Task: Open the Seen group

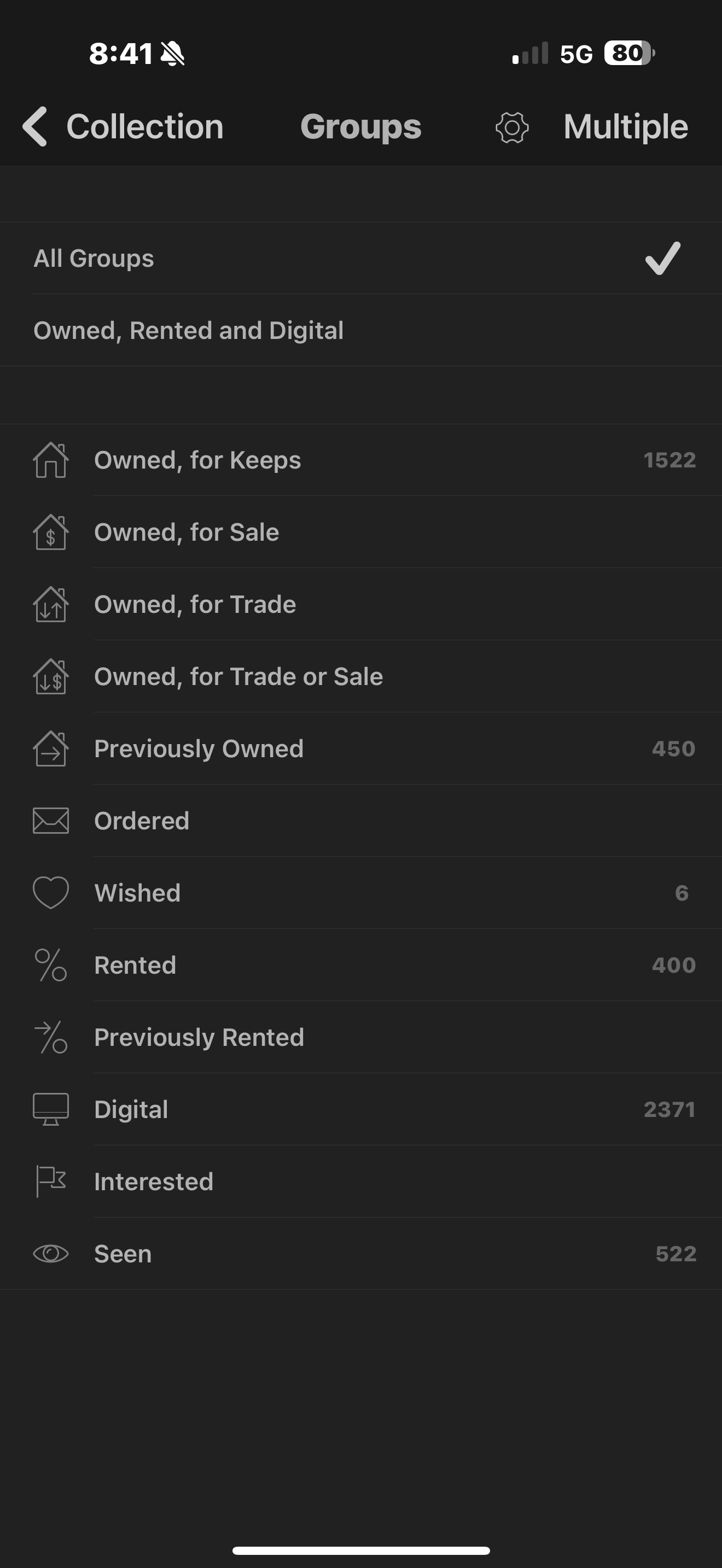Action: (x=361, y=1254)
